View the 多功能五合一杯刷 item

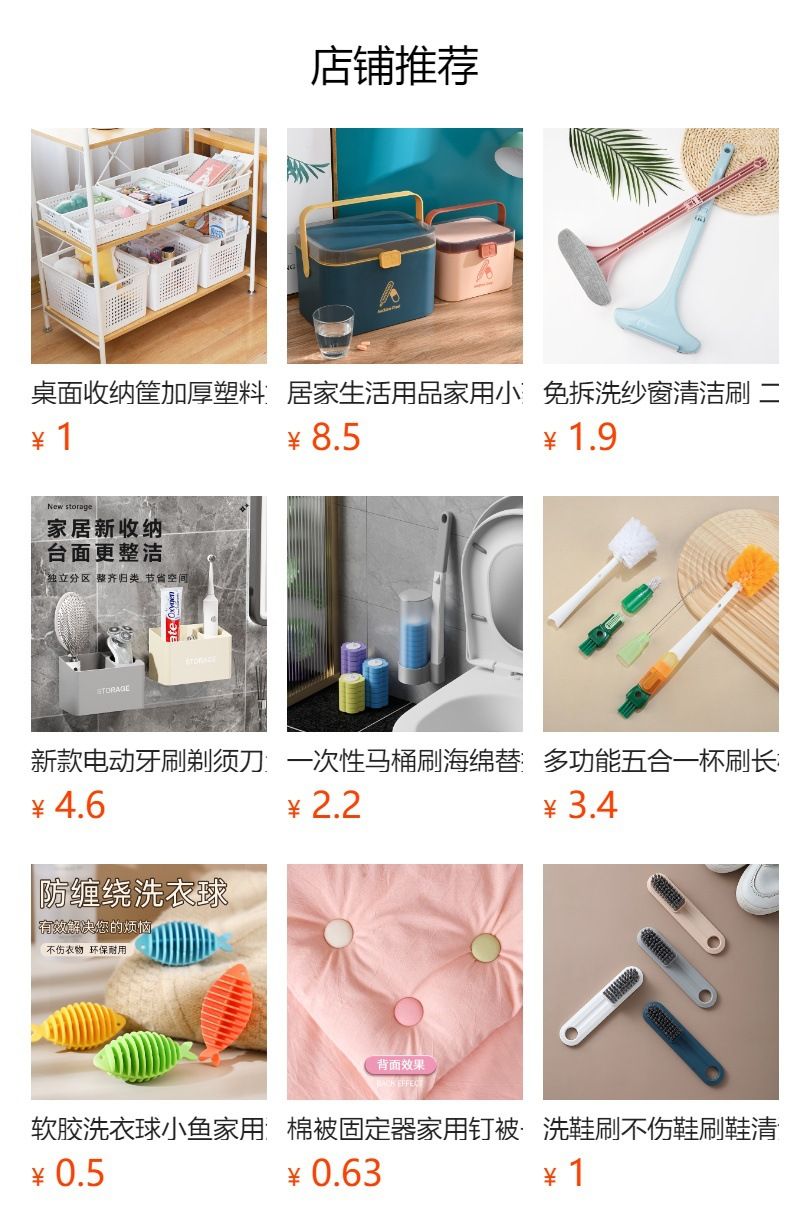click(x=661, y=660)
